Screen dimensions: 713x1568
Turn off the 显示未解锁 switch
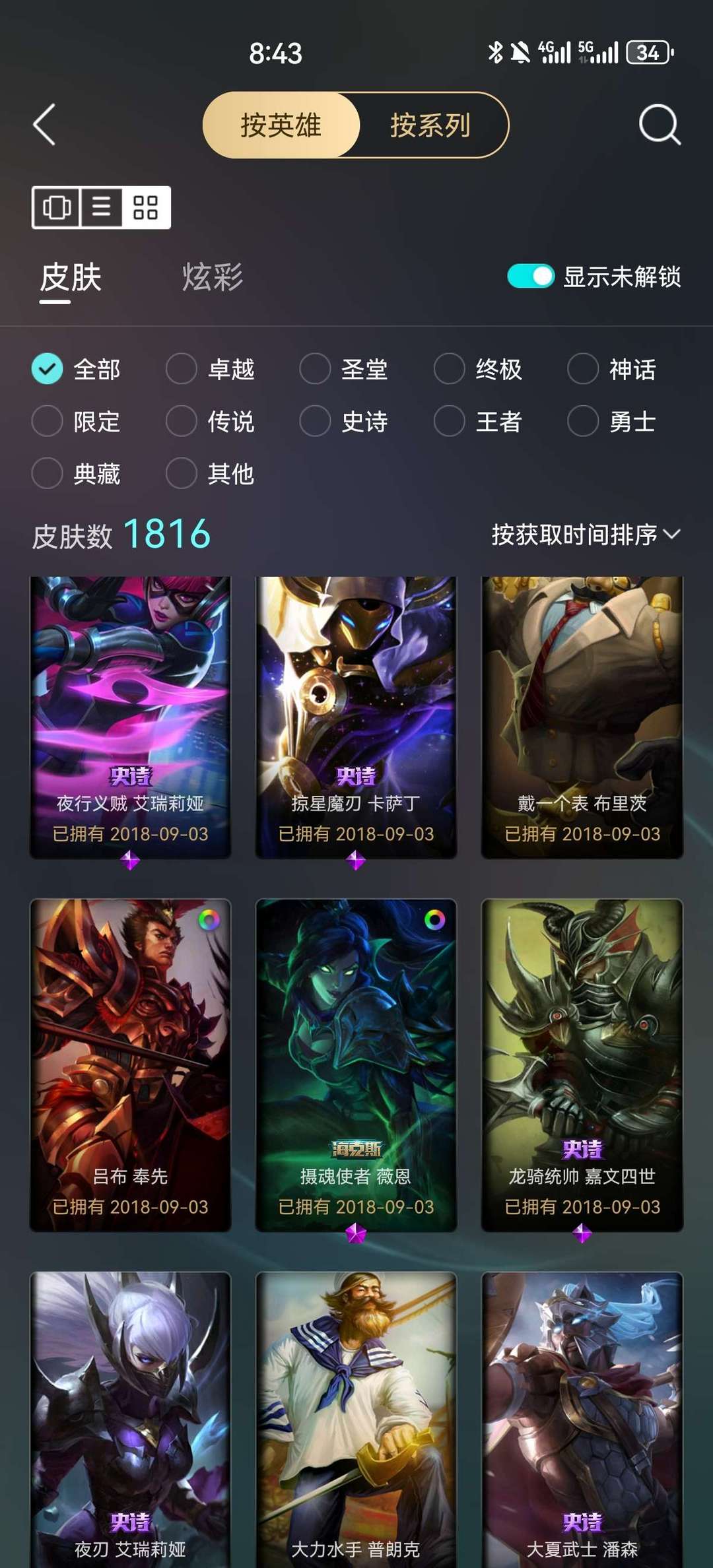[530, 276]
